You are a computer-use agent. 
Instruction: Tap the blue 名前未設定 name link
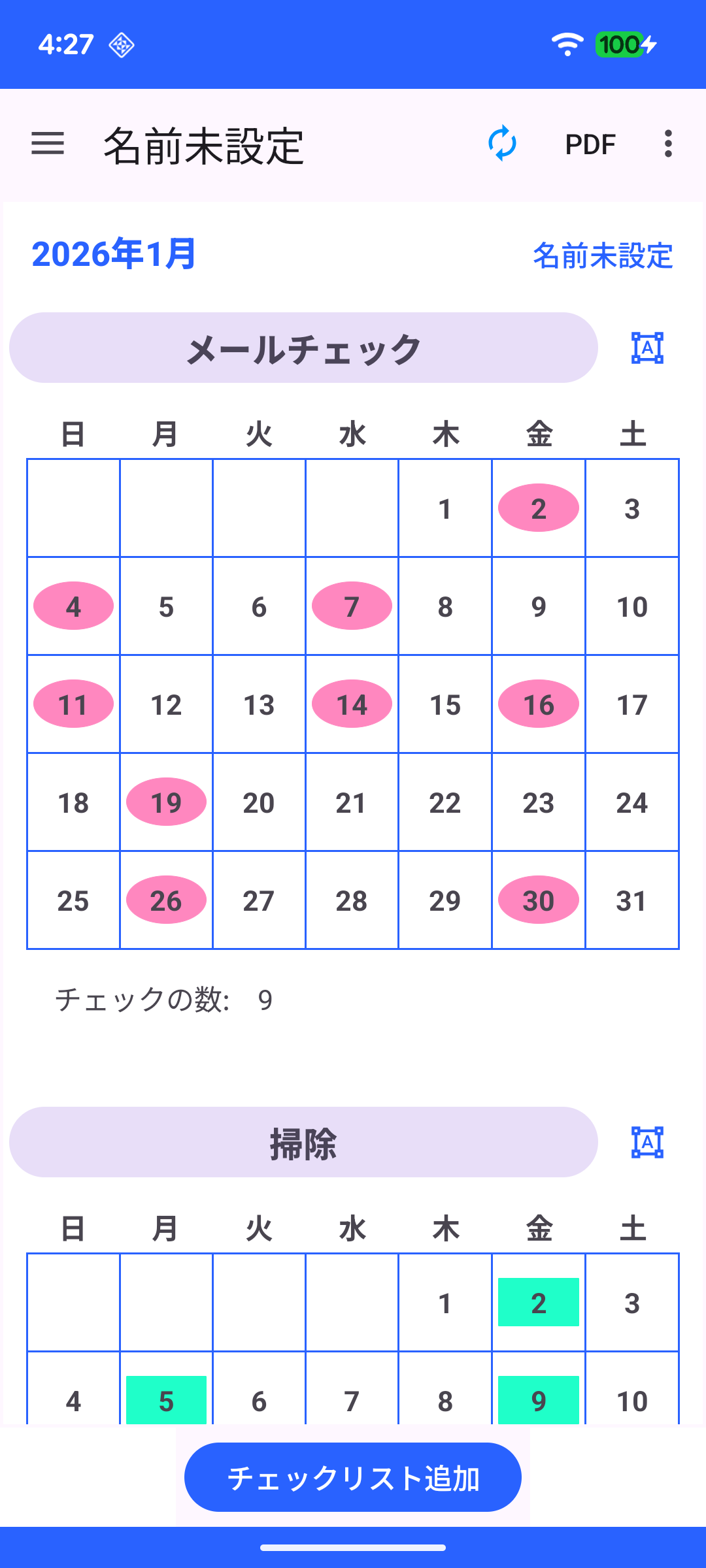pyautogui.click(x=602, y=255)
